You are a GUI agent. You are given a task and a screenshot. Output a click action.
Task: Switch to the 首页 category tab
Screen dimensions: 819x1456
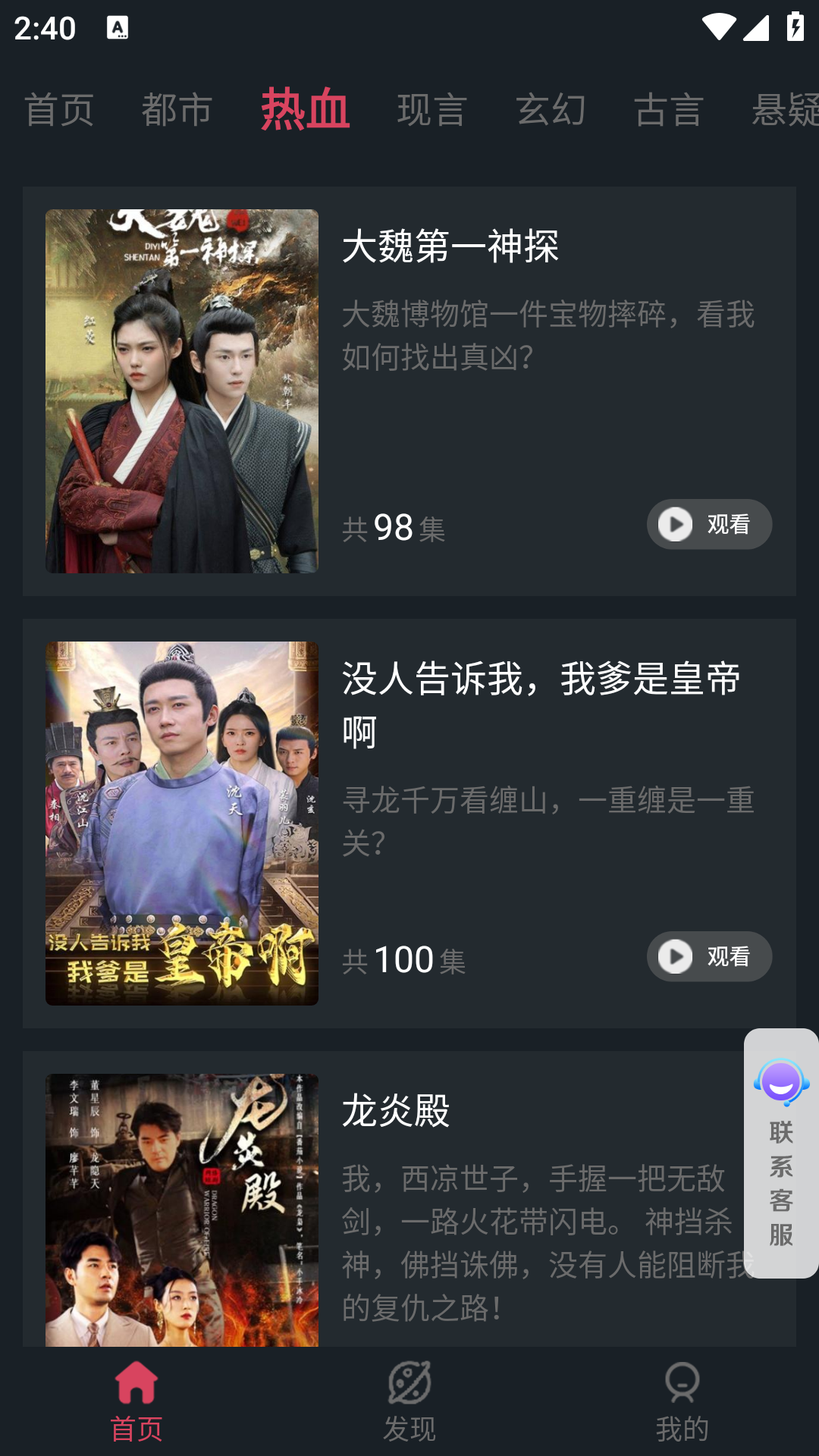tap(58, 110)
